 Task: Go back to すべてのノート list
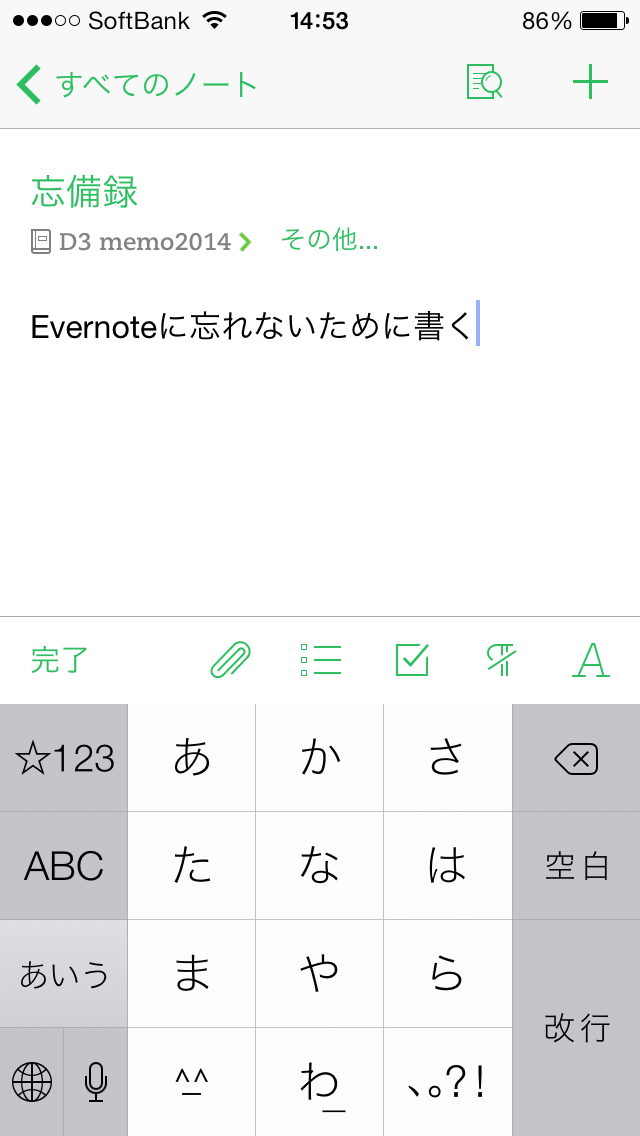click(x=136, y=83)
